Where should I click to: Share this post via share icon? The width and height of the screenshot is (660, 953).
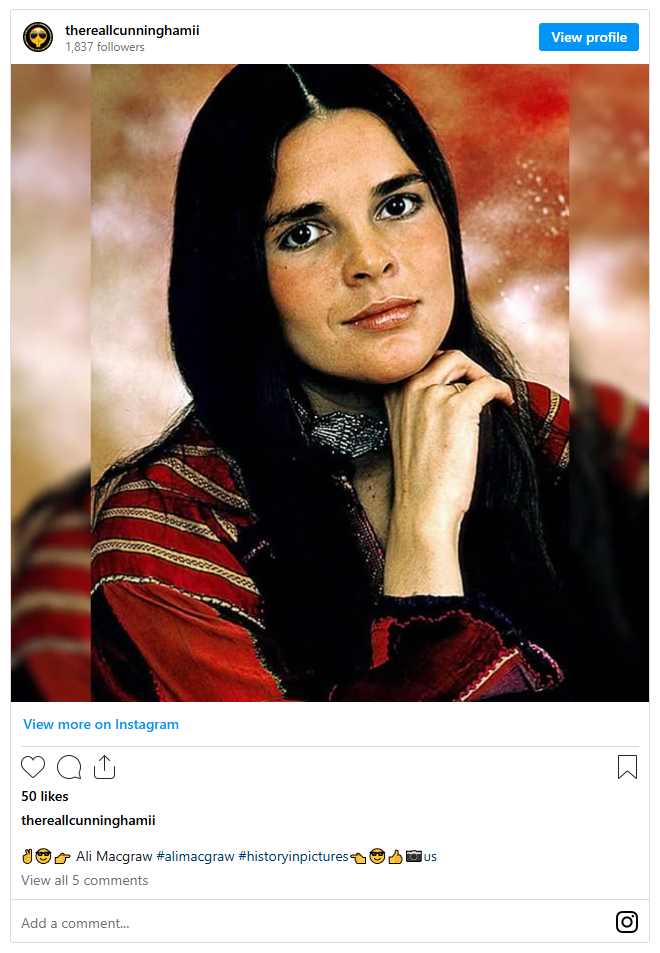pos(105,767)
